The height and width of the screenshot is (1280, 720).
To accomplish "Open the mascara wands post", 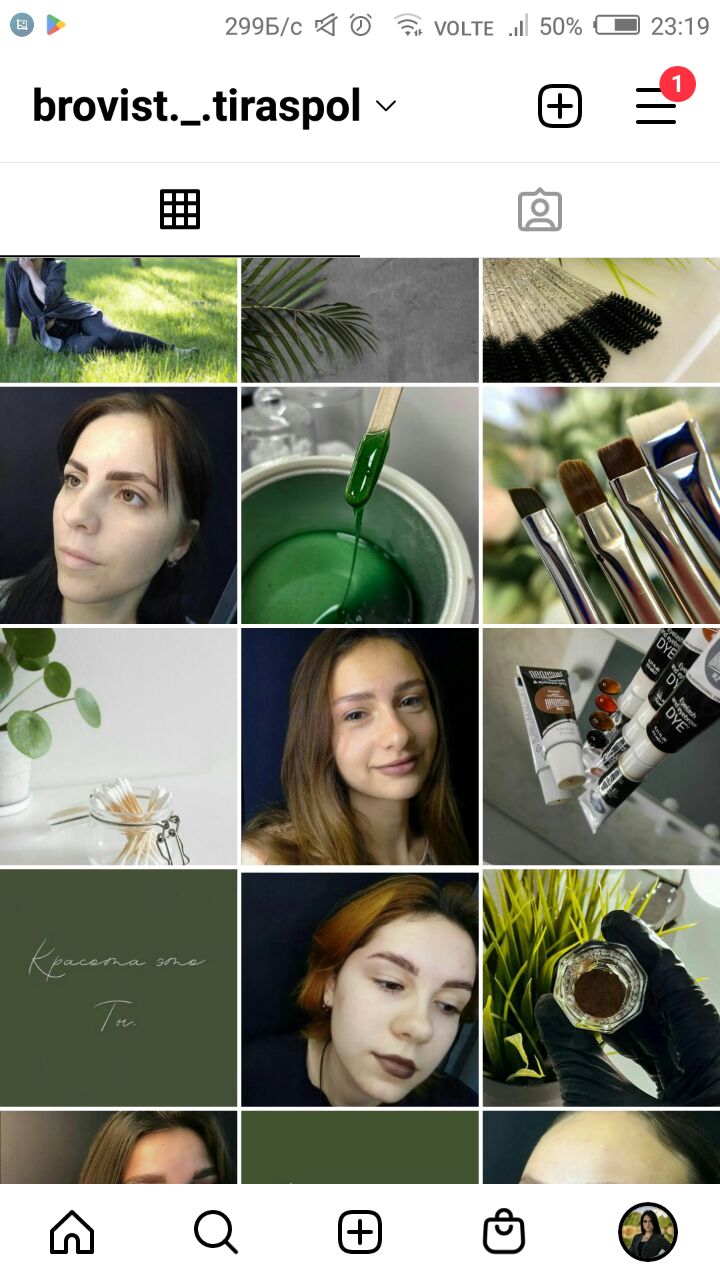I will (601, 320).
